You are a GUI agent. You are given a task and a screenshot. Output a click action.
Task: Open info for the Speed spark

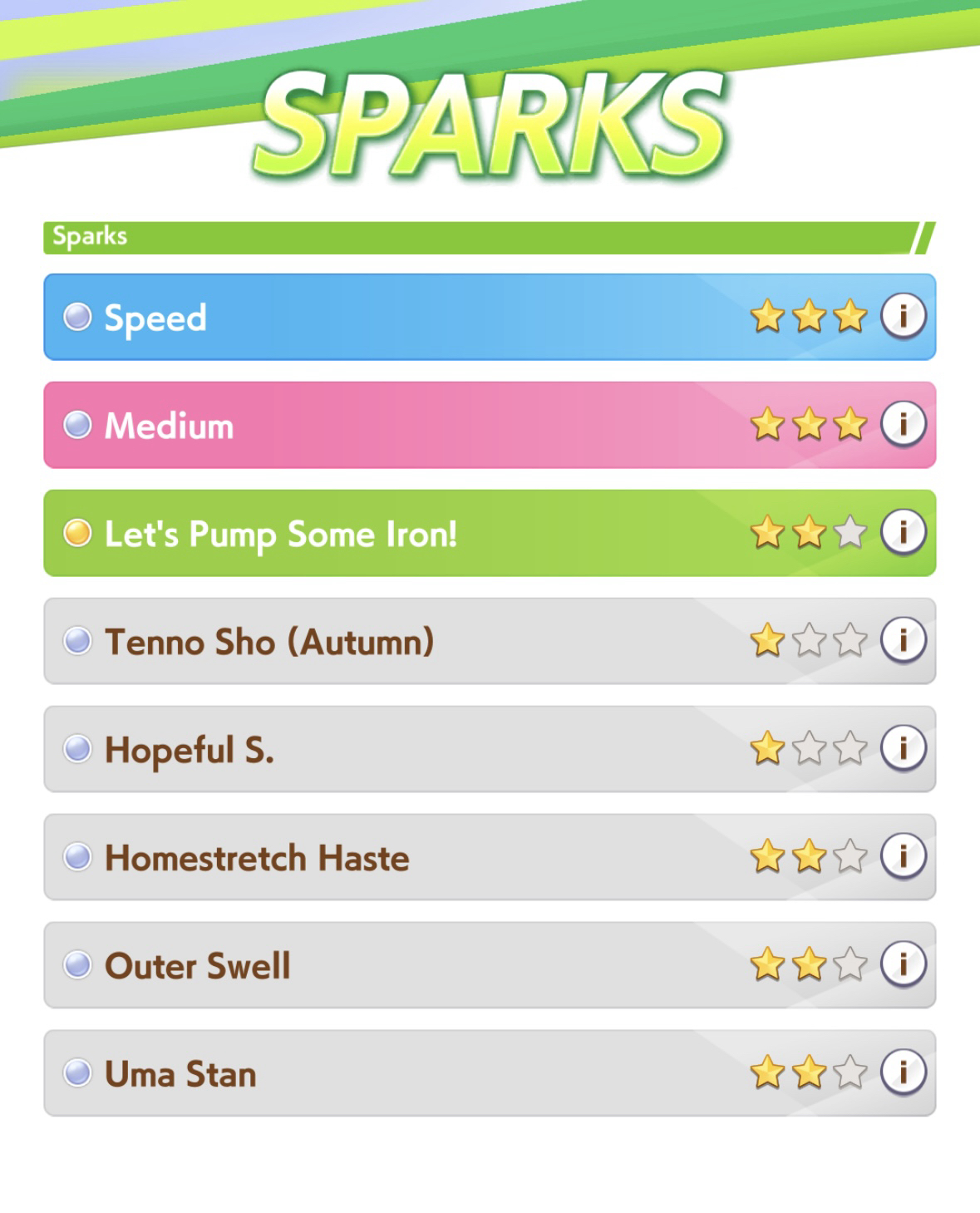[903, 317]
